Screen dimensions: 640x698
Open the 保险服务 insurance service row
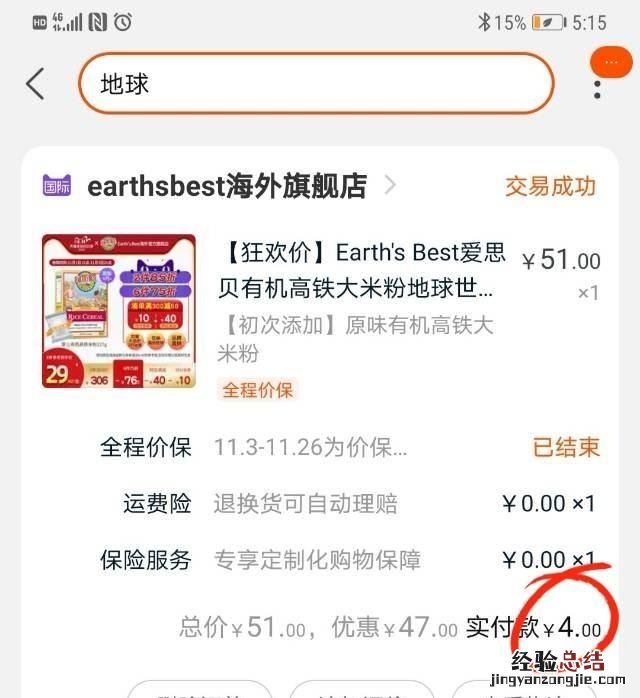pyautogui.click(x=348, y=560)
